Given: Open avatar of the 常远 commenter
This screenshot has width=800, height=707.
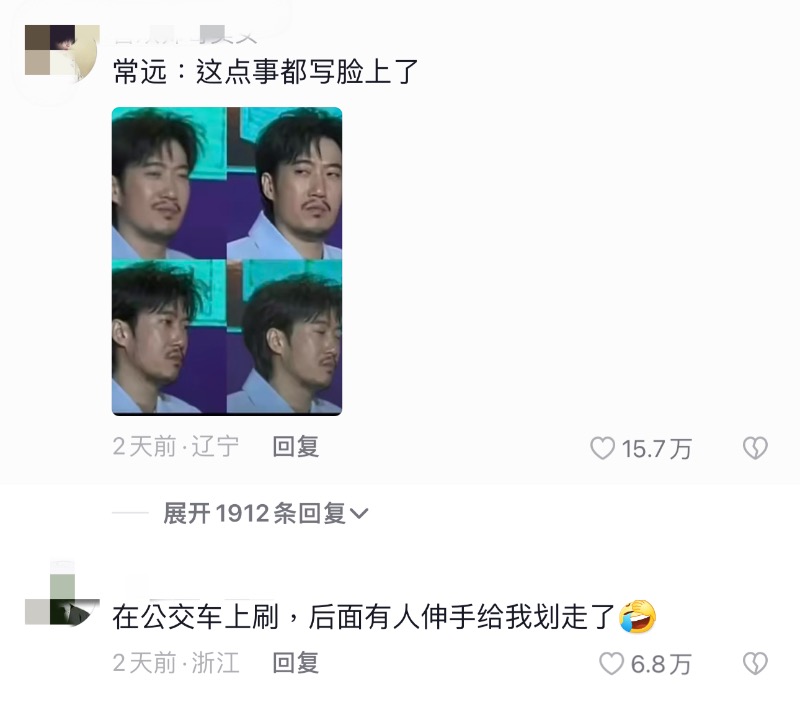Looking at the screenshot, I should pos(62,52).
